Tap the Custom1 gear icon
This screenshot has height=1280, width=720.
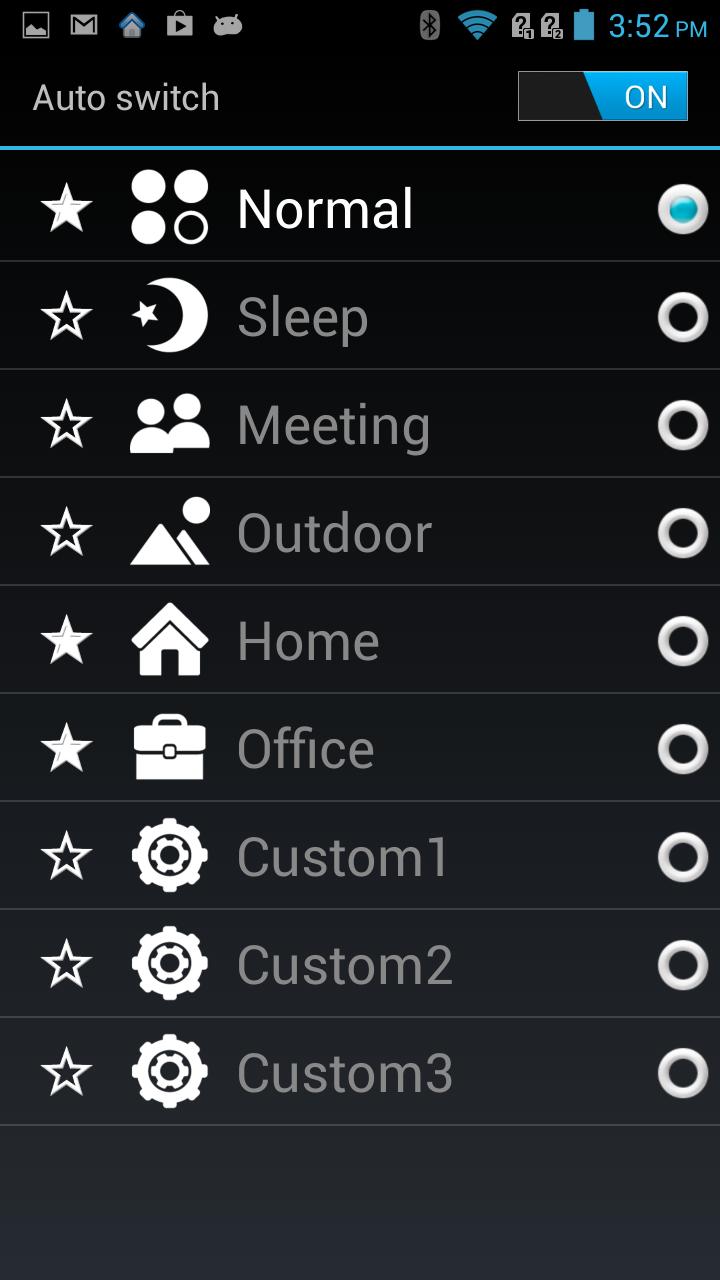tap(170, 855)
